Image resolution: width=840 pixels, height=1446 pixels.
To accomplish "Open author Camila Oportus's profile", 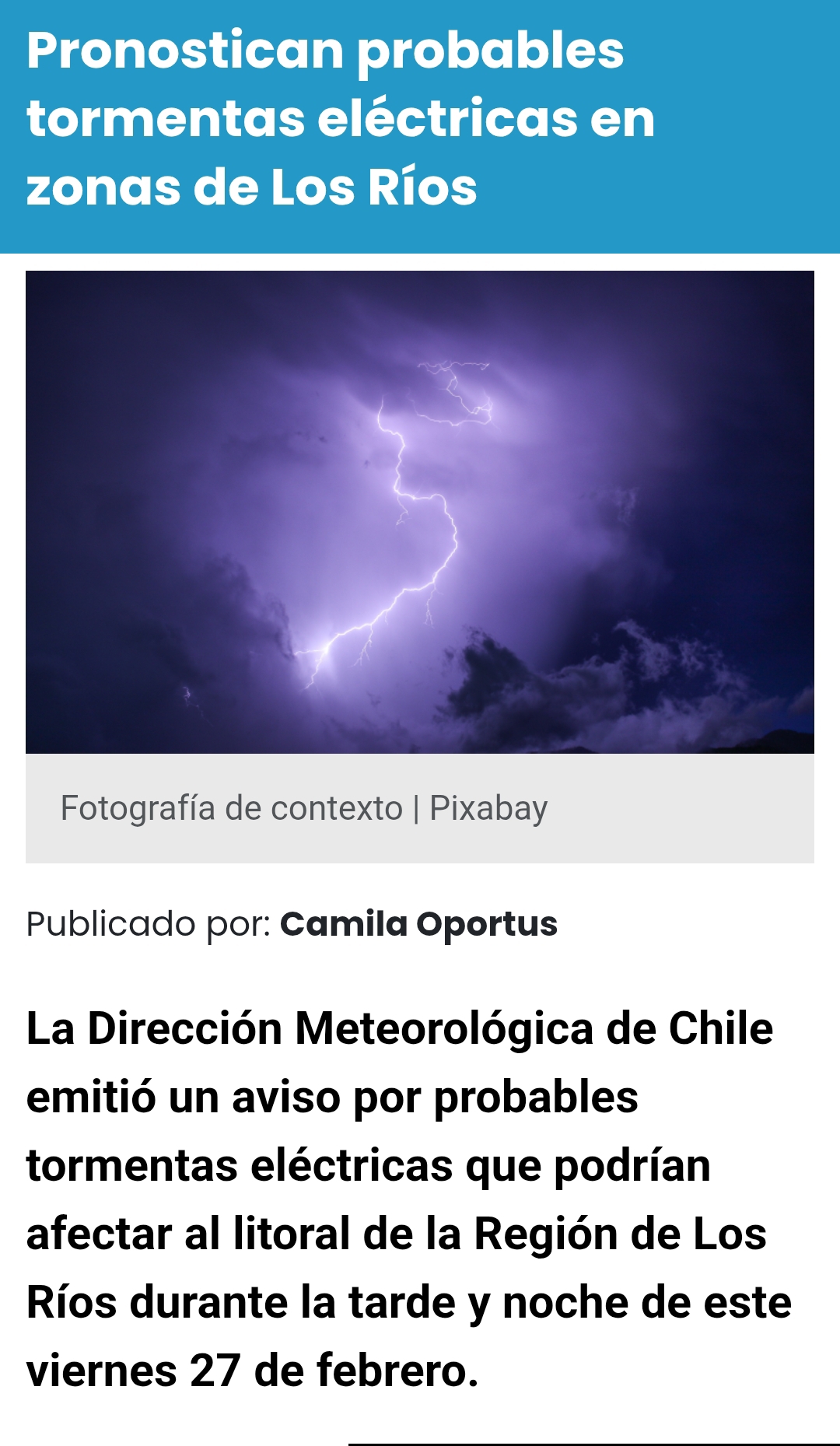I will pos(418,924).
